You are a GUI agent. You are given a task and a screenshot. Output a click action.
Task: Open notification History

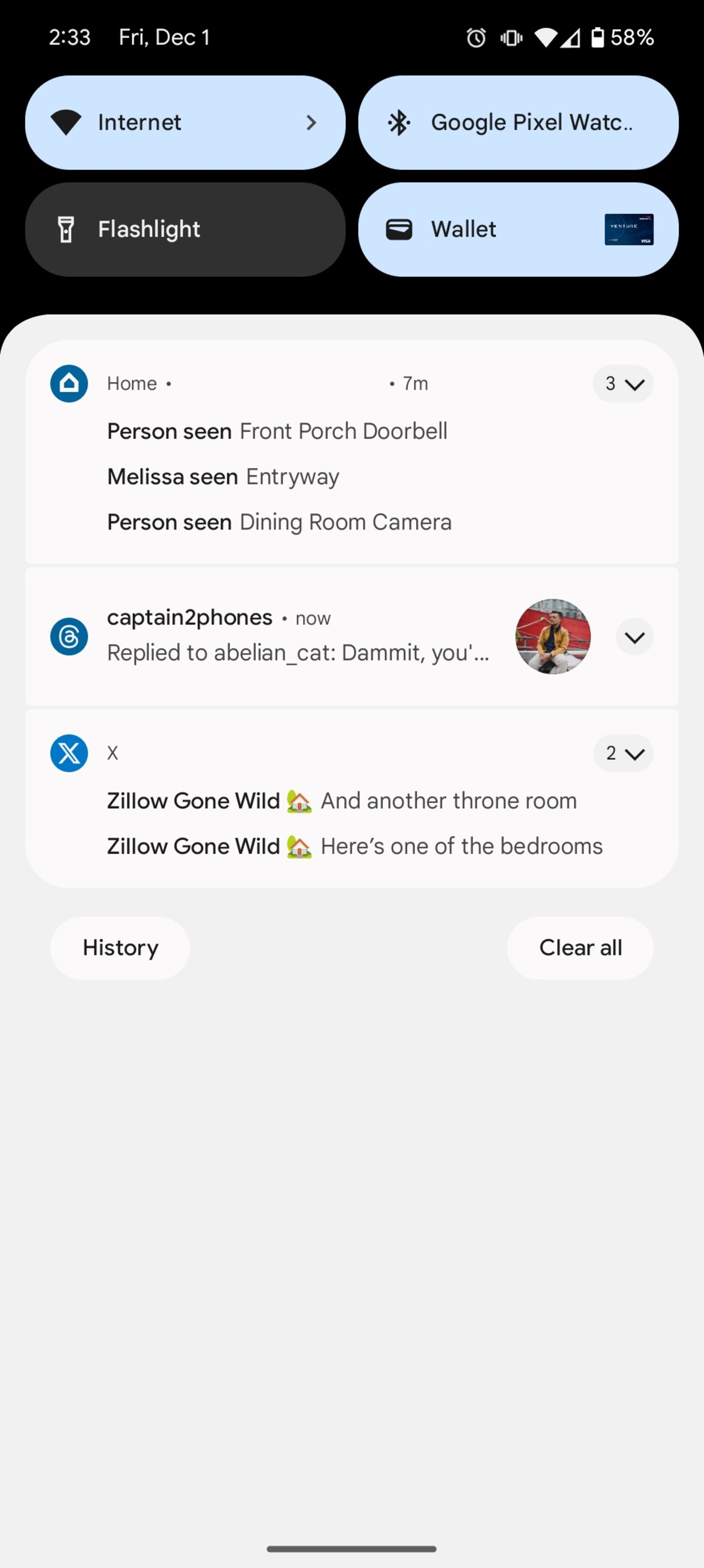coord(120,948)
